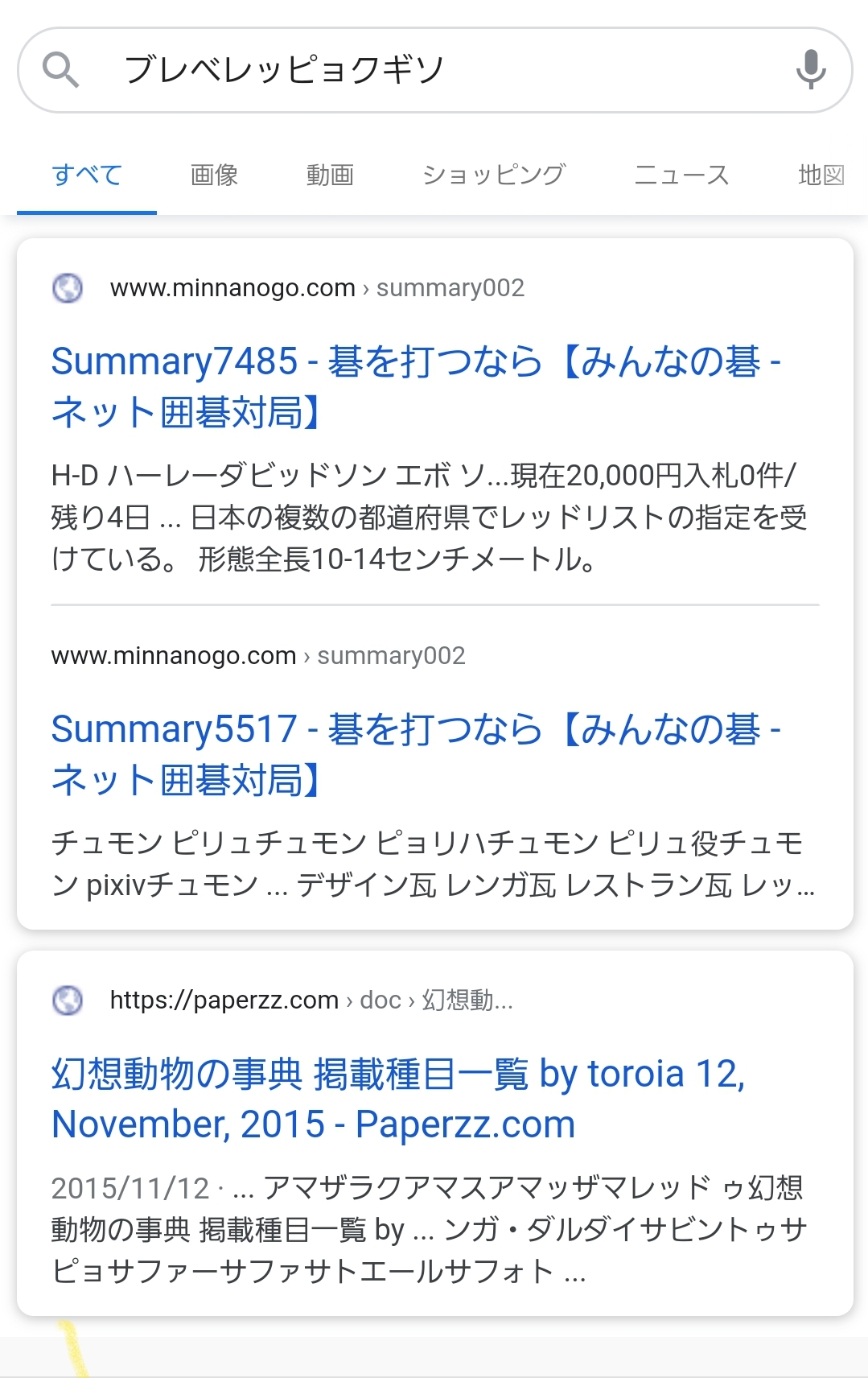Switch to the 地図 tab
The image size is (868, 1378).
pos(821,175)
